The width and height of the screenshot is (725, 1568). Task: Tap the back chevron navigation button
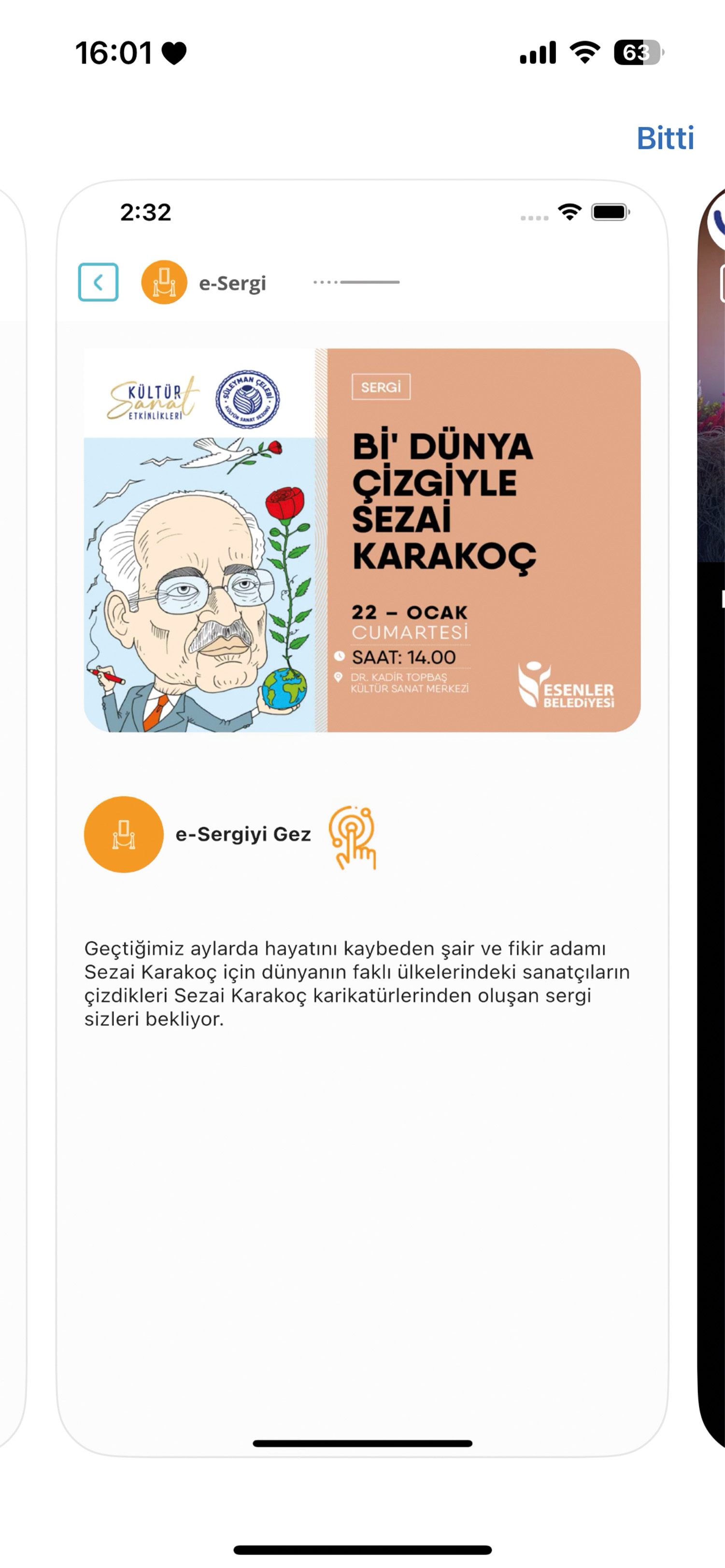(97, 282)
